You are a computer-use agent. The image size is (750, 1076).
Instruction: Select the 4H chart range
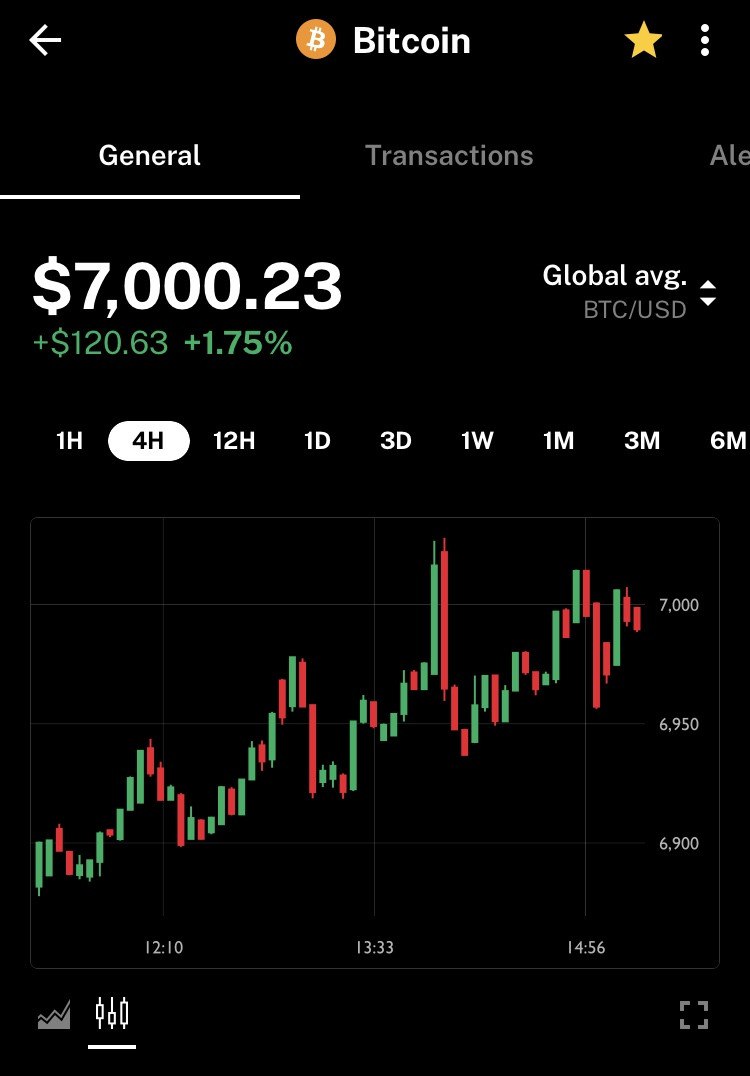148,441
